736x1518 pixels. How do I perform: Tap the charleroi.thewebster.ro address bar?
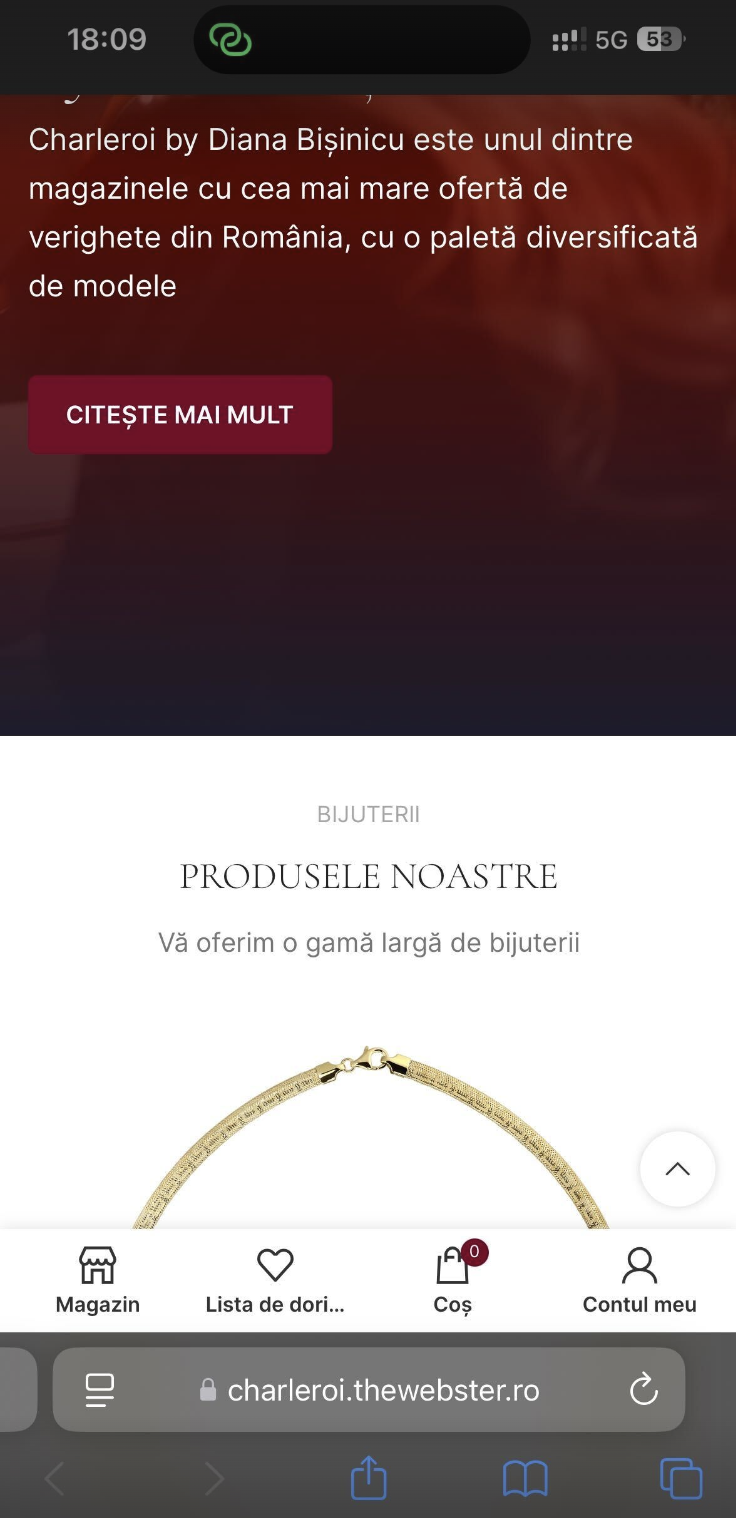pyautogui.click(x=383, y=1390)
